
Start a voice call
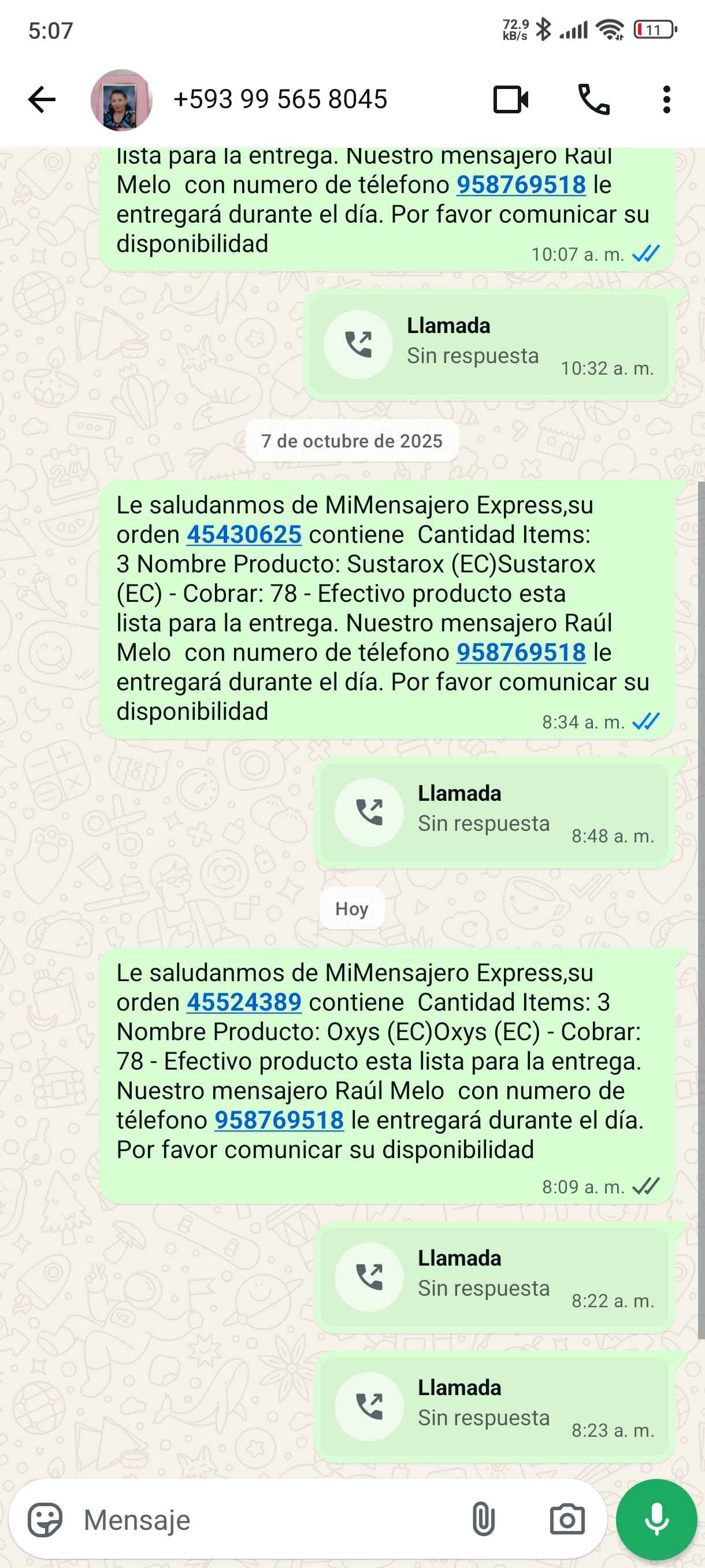click(593, 99)
